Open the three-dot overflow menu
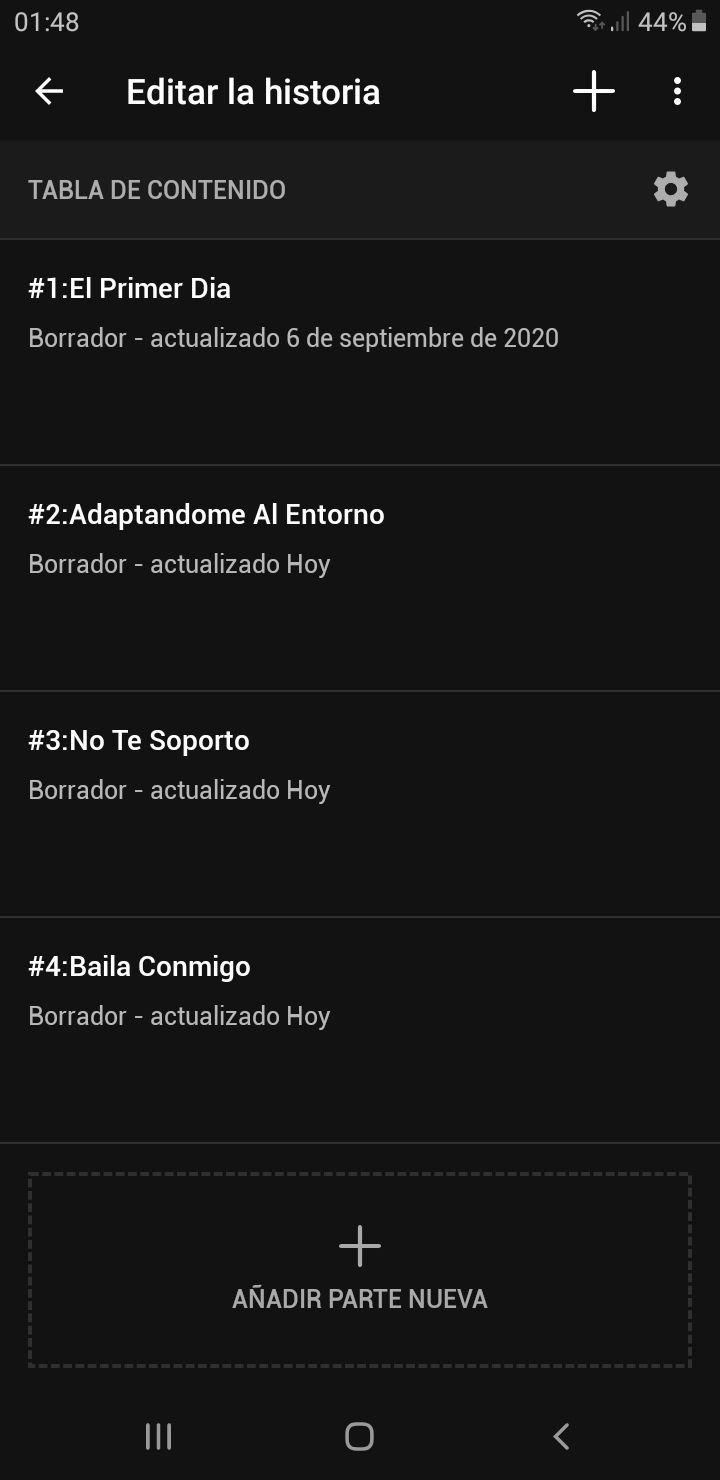The width and height of the screenshot is (720, 1480). pyautogui.click(x=677, y=92)
